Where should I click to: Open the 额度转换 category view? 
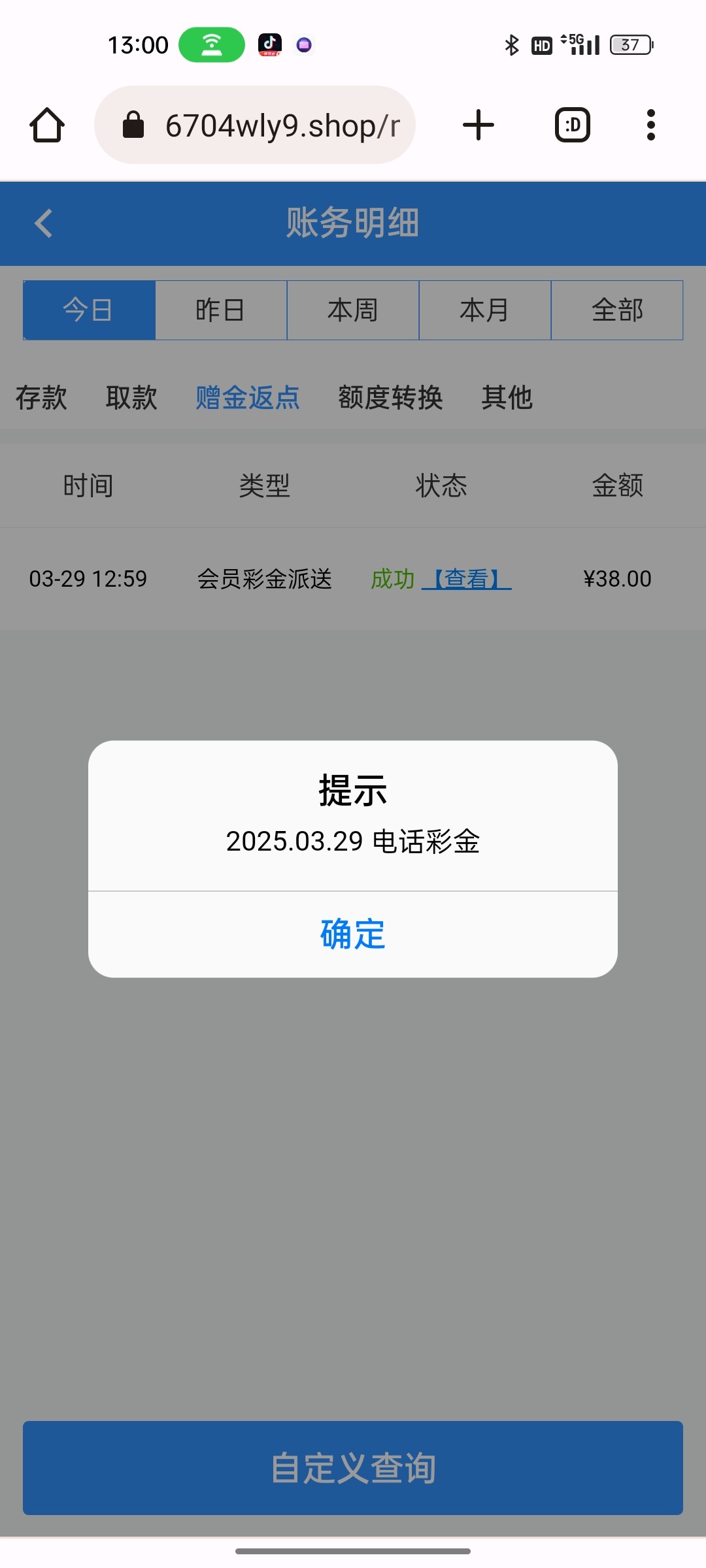tap(391, 397)
